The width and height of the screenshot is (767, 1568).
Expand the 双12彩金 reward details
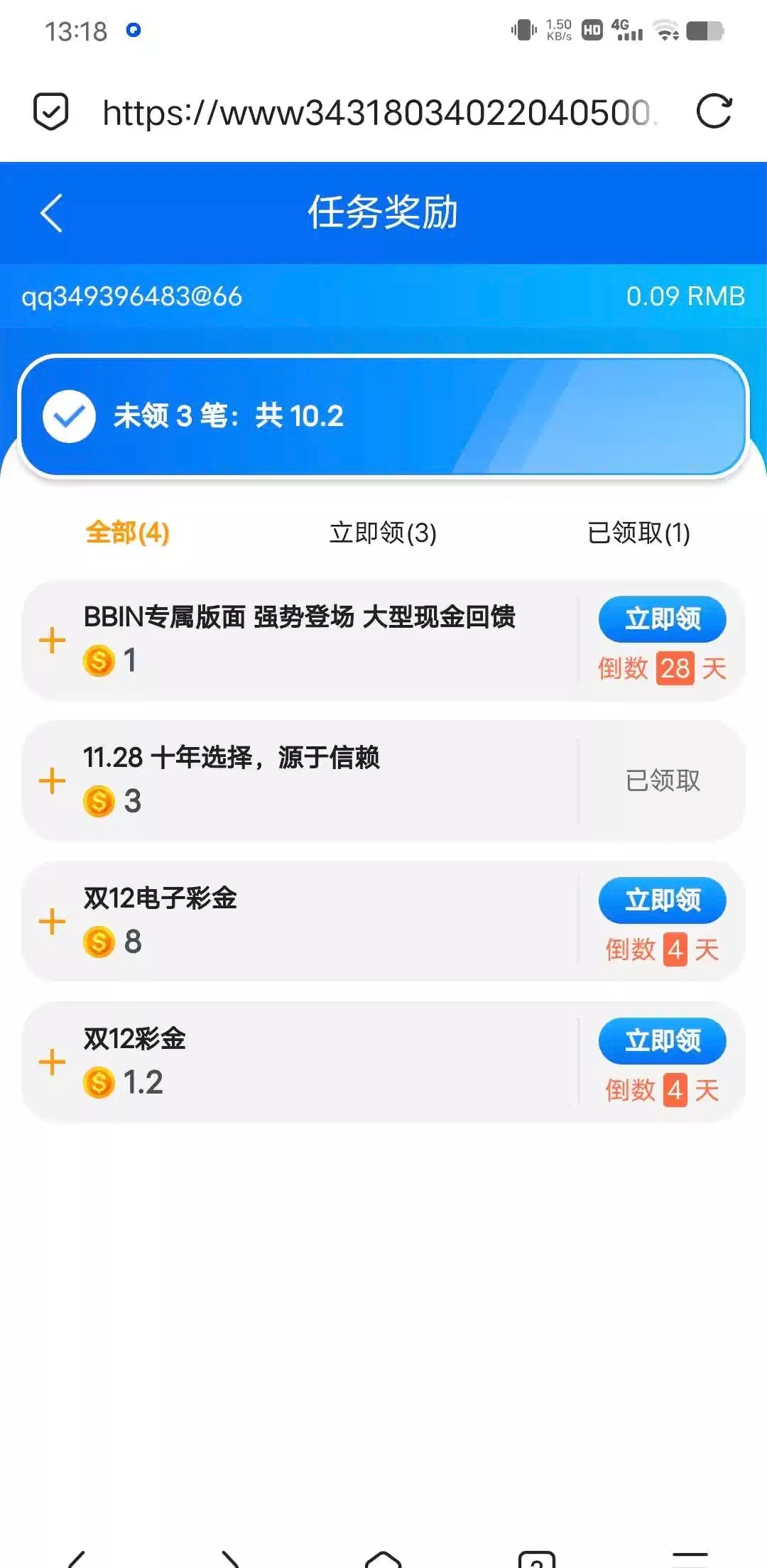coord(52,1062)
